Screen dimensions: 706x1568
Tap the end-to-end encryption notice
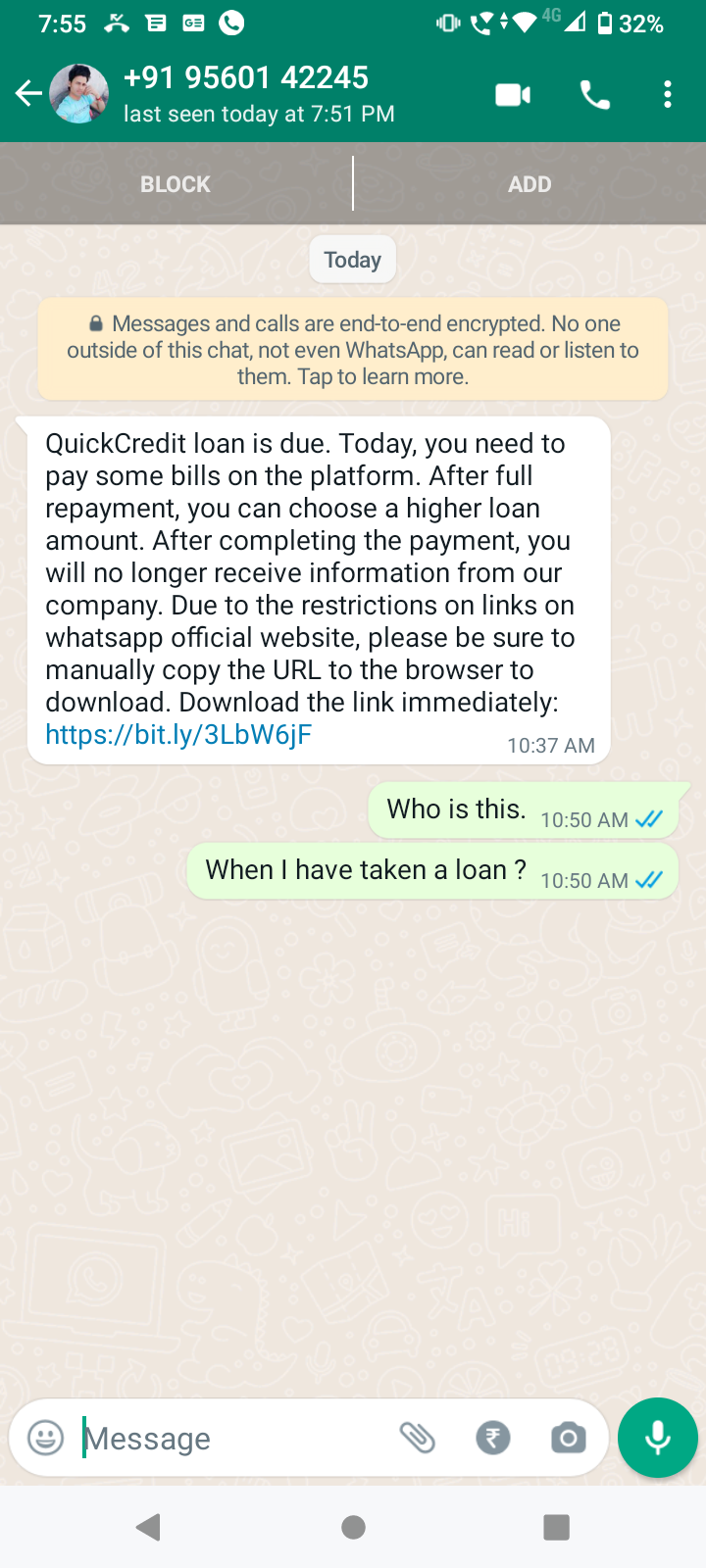point(353,350)
